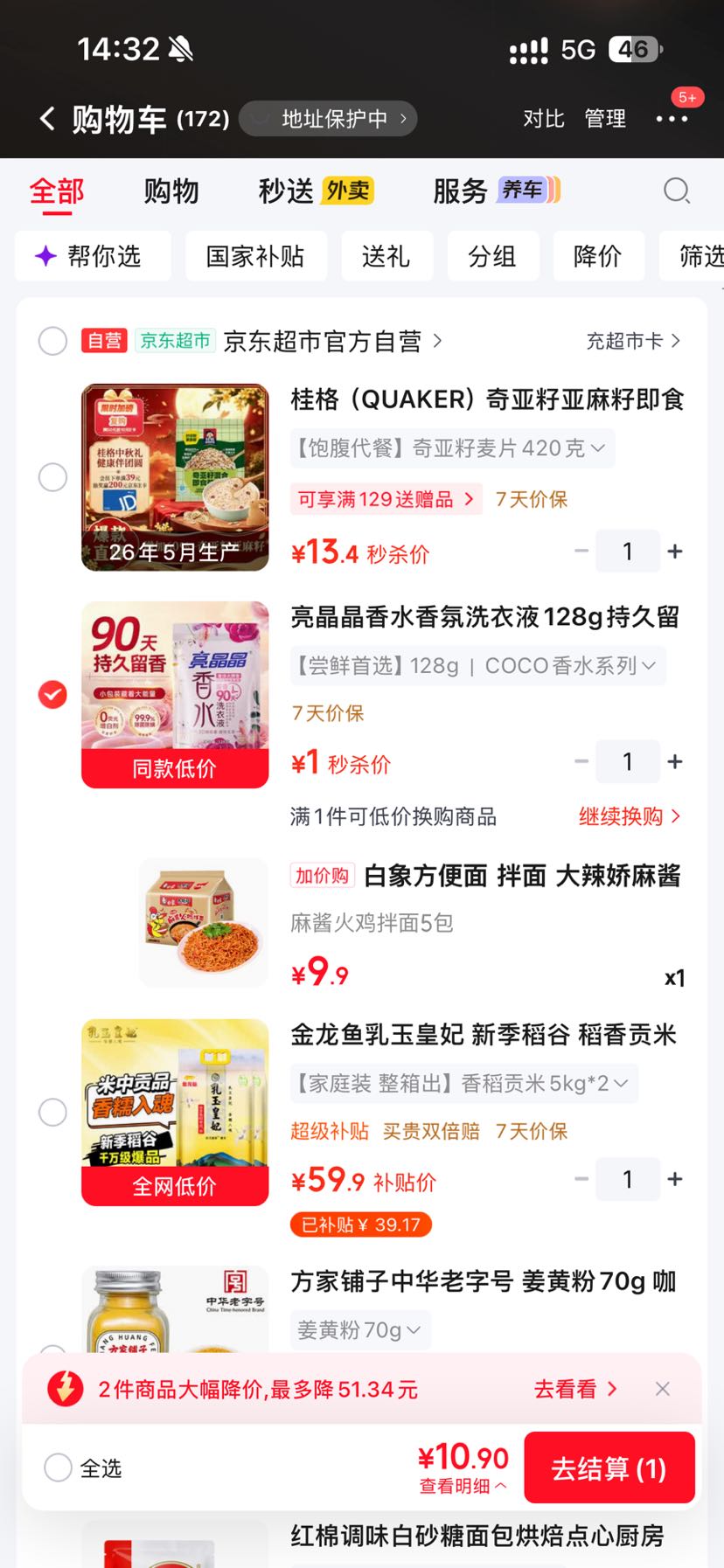724x1568 pixels.
Task: Select the 降价 filter chip
Action: click(597, 256)
